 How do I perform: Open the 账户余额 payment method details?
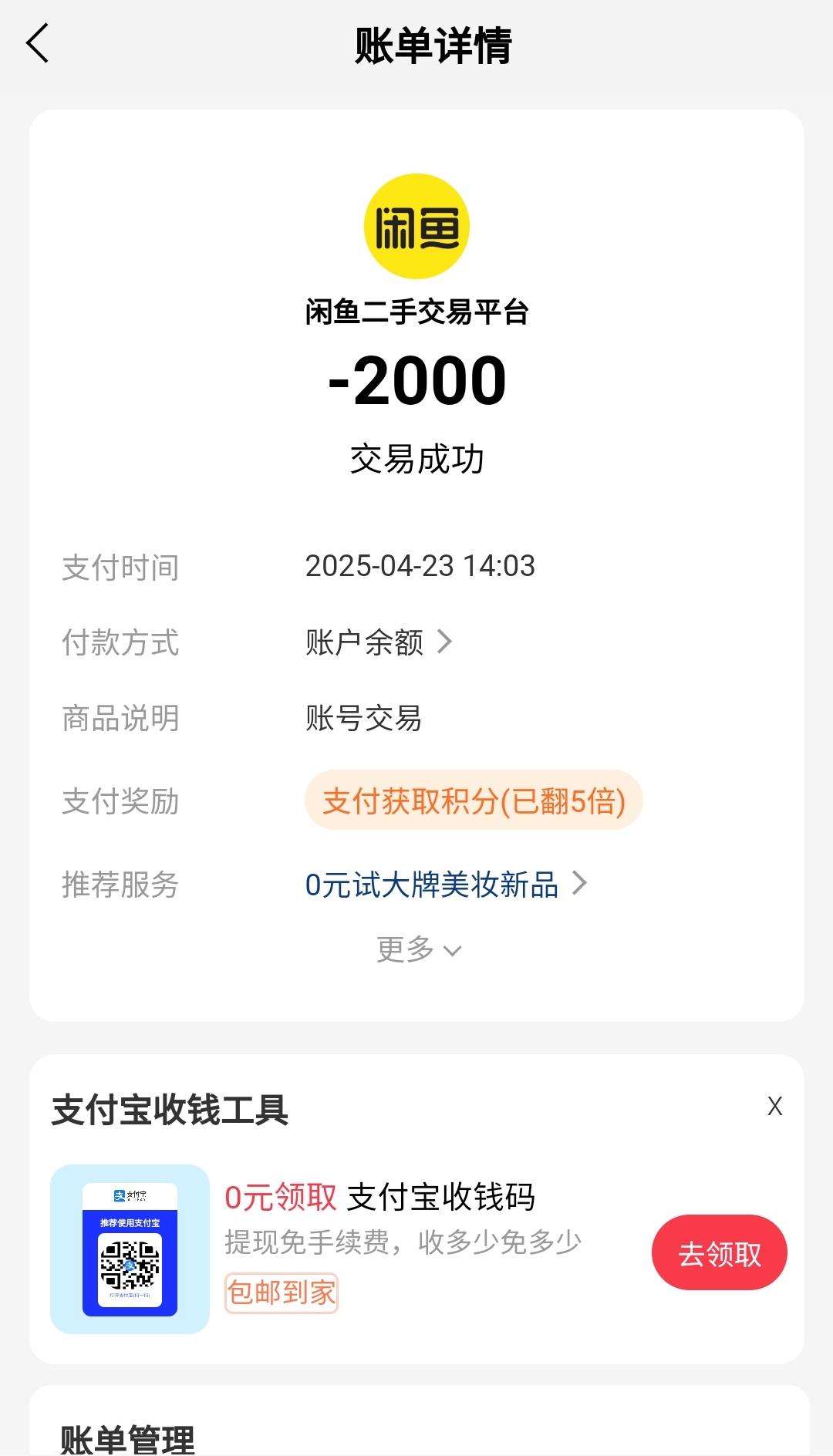(x=378, y=642)
